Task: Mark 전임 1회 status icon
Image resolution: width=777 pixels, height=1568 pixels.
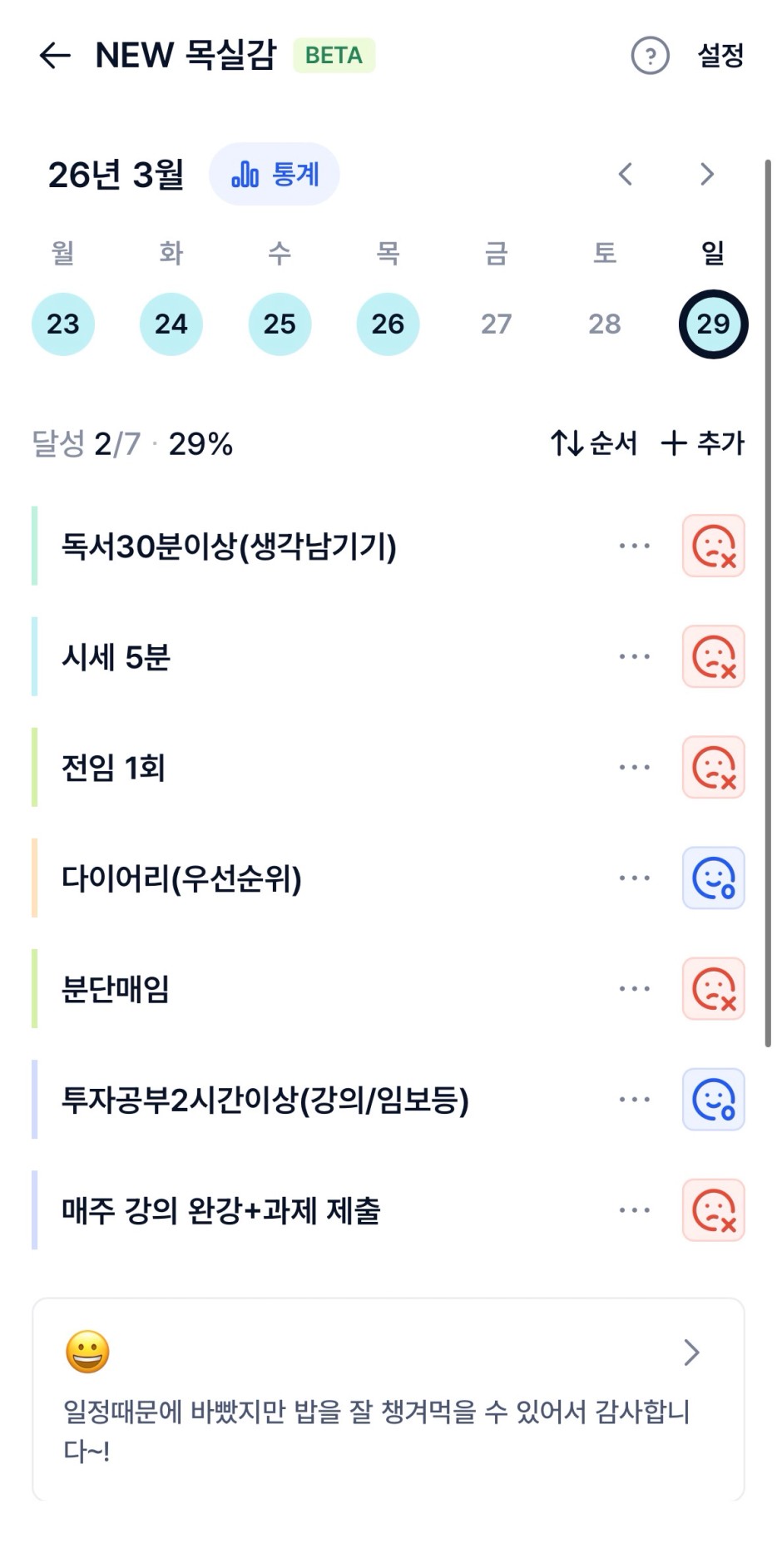Action: point(713,768)
